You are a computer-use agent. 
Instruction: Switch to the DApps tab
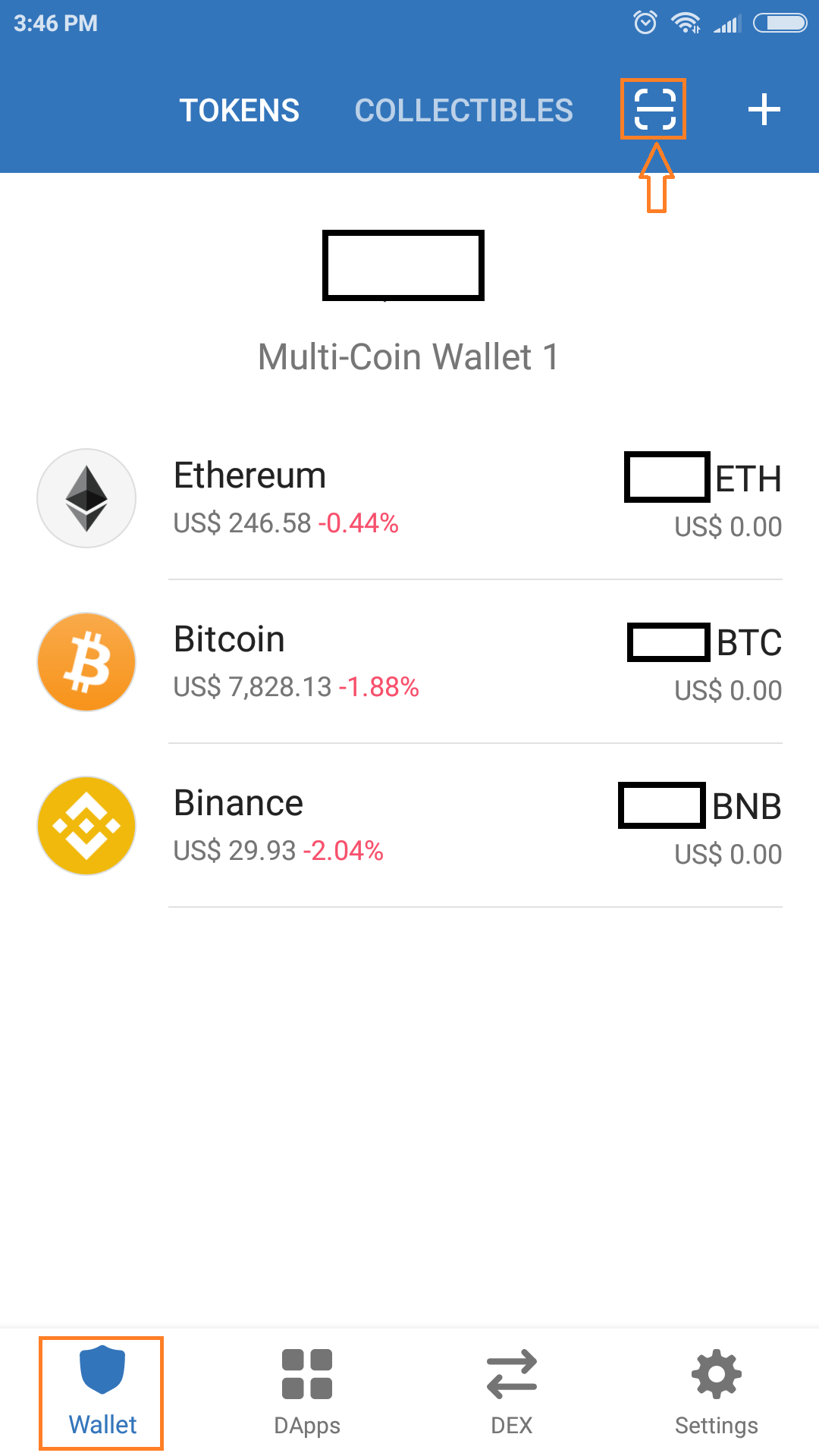point(307,1394)
